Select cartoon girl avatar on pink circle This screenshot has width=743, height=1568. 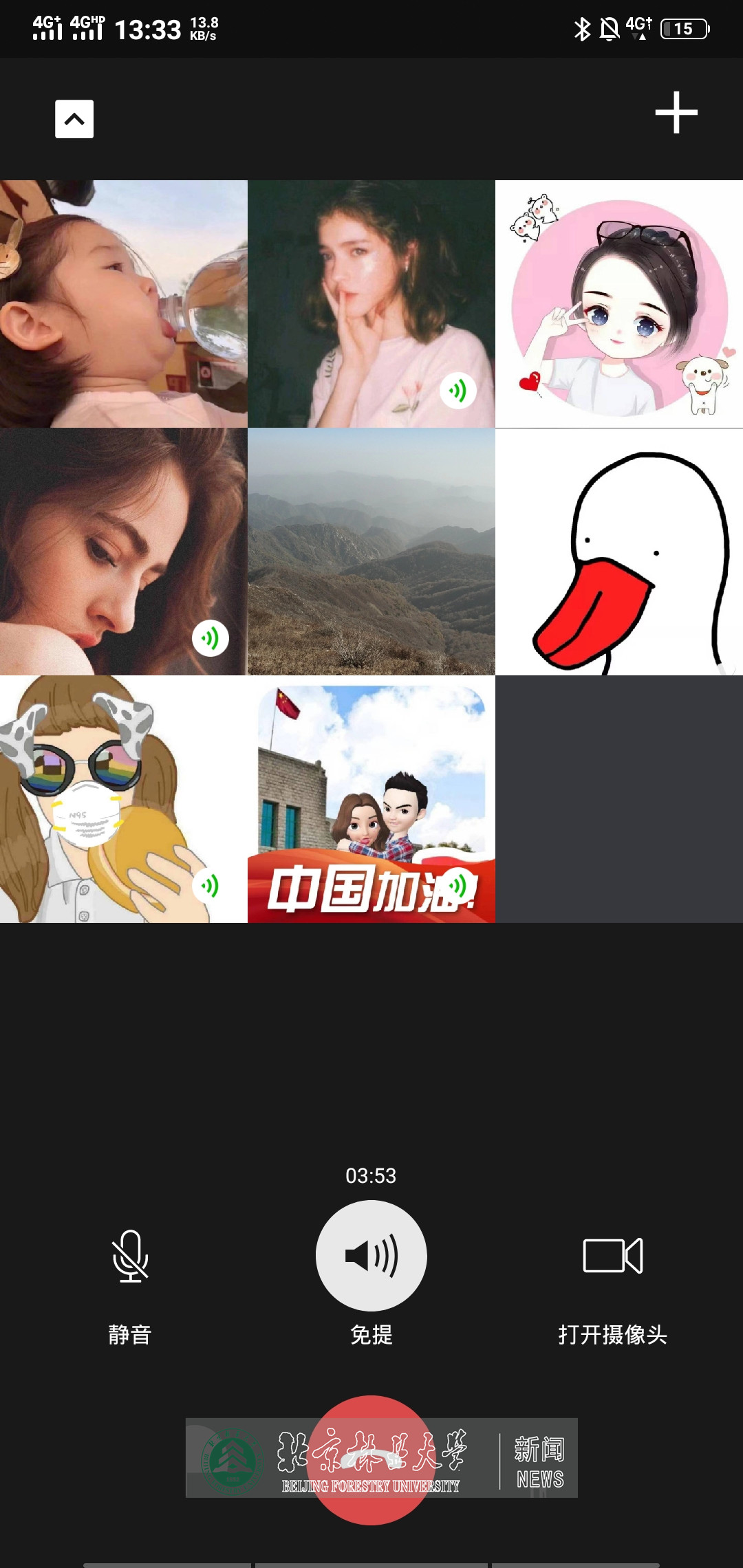(619, 304)
